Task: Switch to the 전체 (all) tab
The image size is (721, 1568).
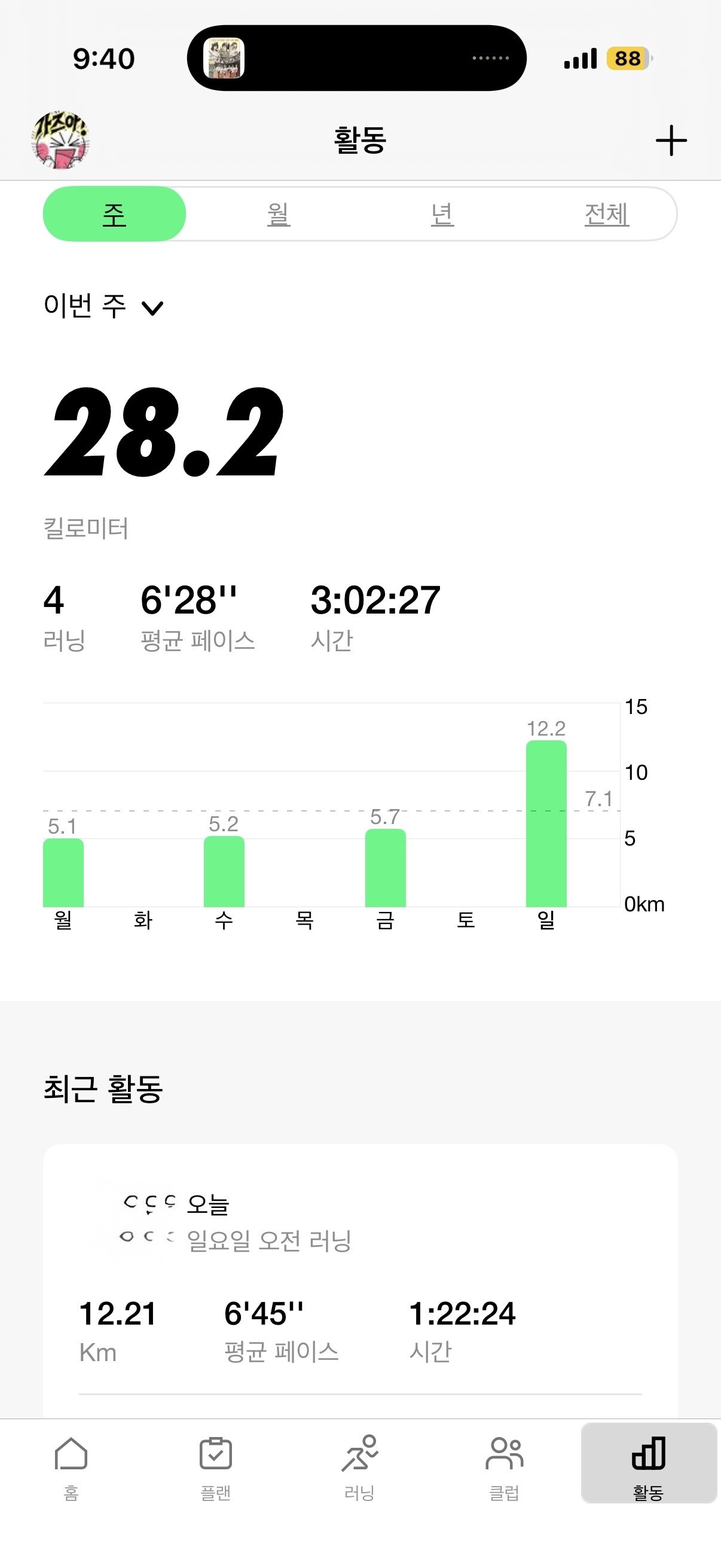Action: (x=606, y=214)
